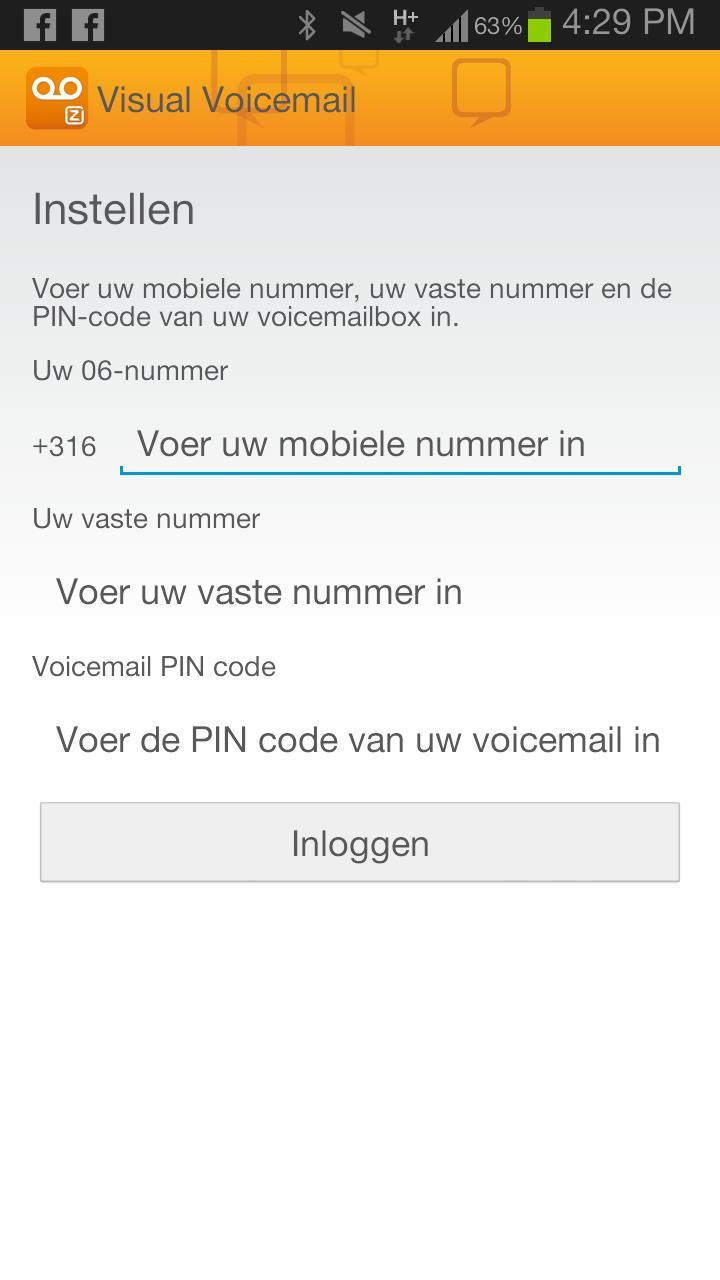Click the Voicemail PIN code label
This screenshot has width=720, height=1280.
pyautogui.click(x=154, y=666)
